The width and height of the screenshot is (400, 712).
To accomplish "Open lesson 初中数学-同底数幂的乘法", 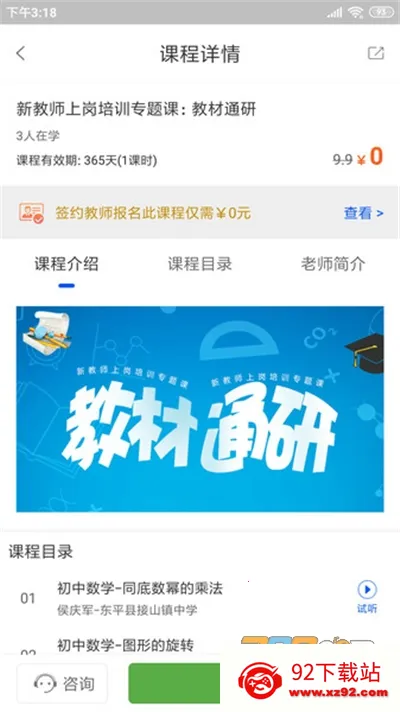I will click(140, 588).
